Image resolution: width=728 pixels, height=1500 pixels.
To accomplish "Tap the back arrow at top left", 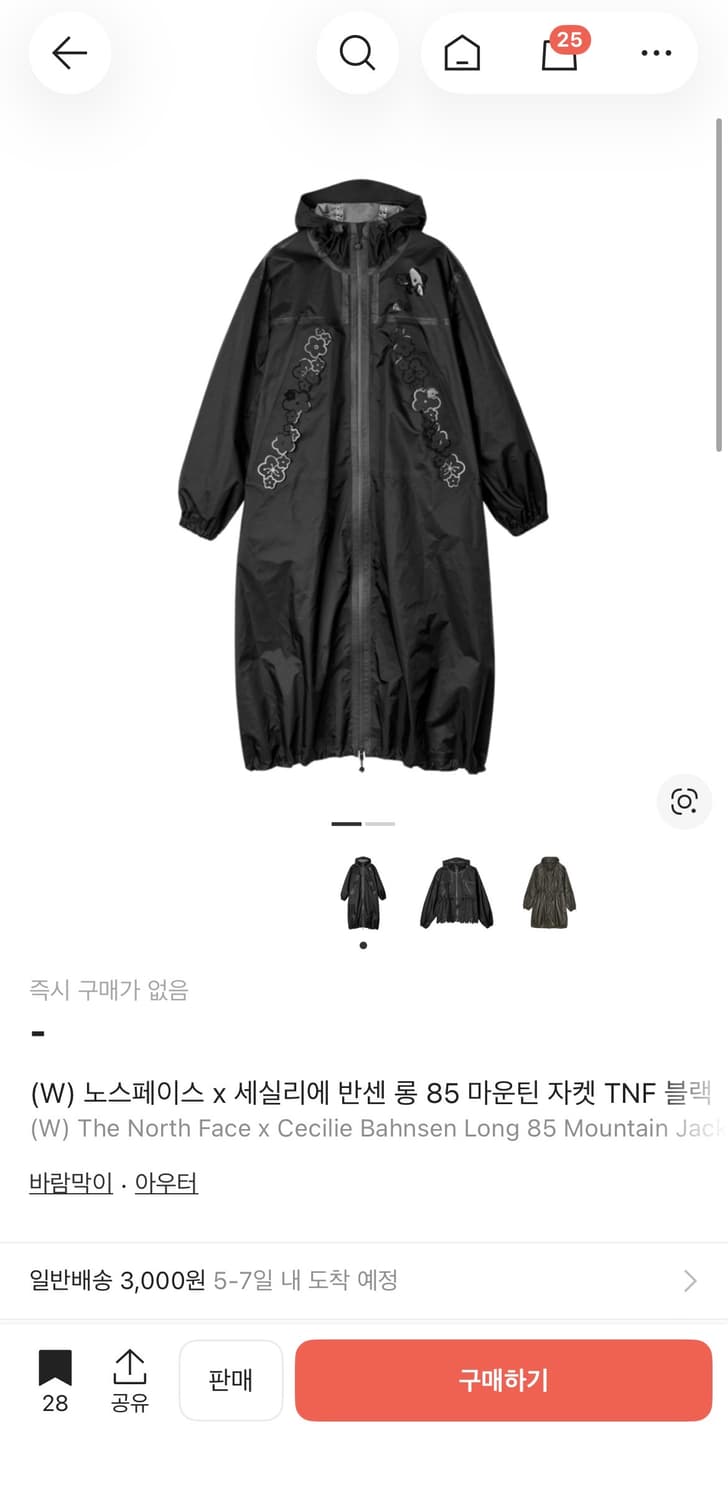I will pos(69,53).
